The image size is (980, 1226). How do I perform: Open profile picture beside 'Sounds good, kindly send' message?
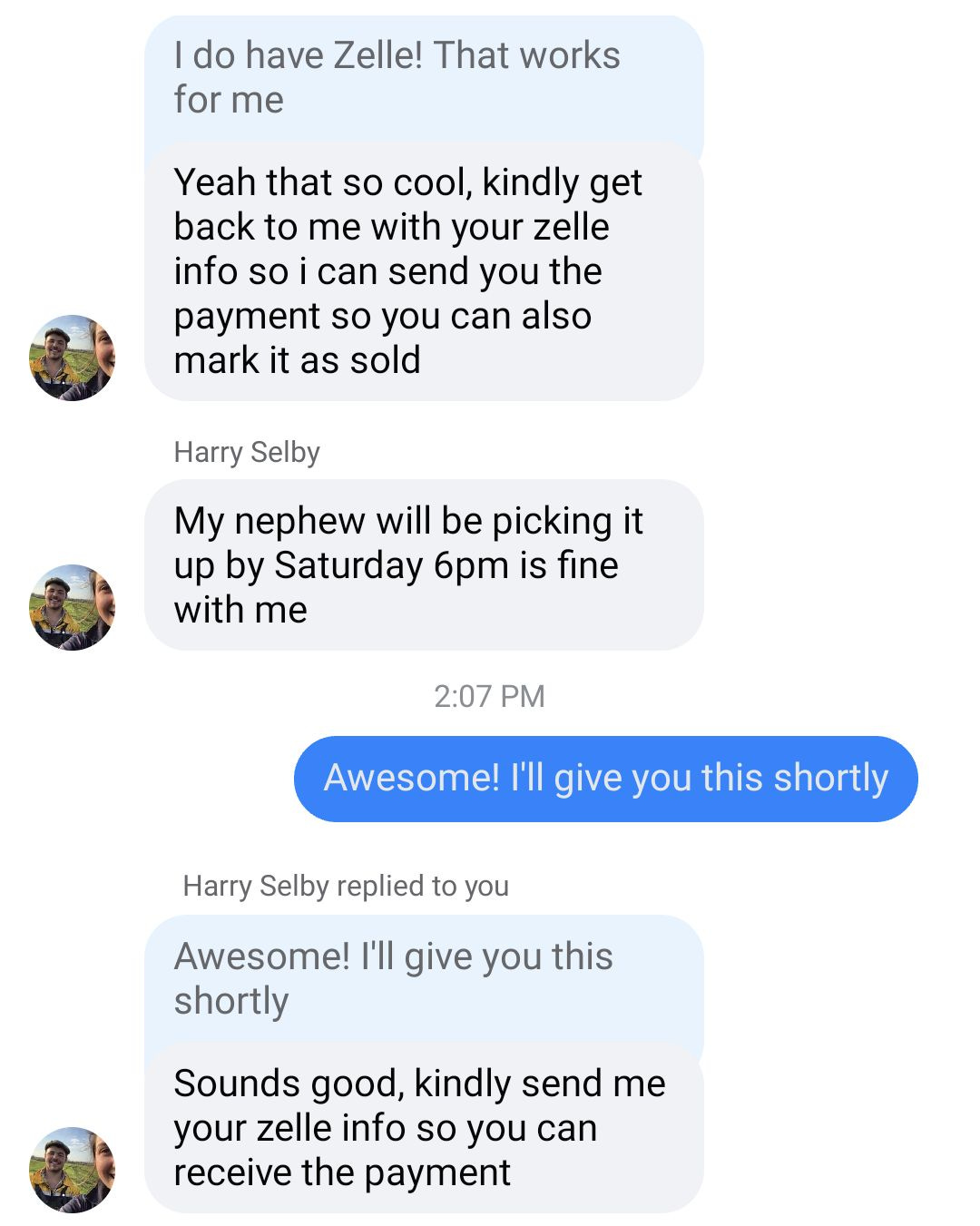coord(73,1170)
